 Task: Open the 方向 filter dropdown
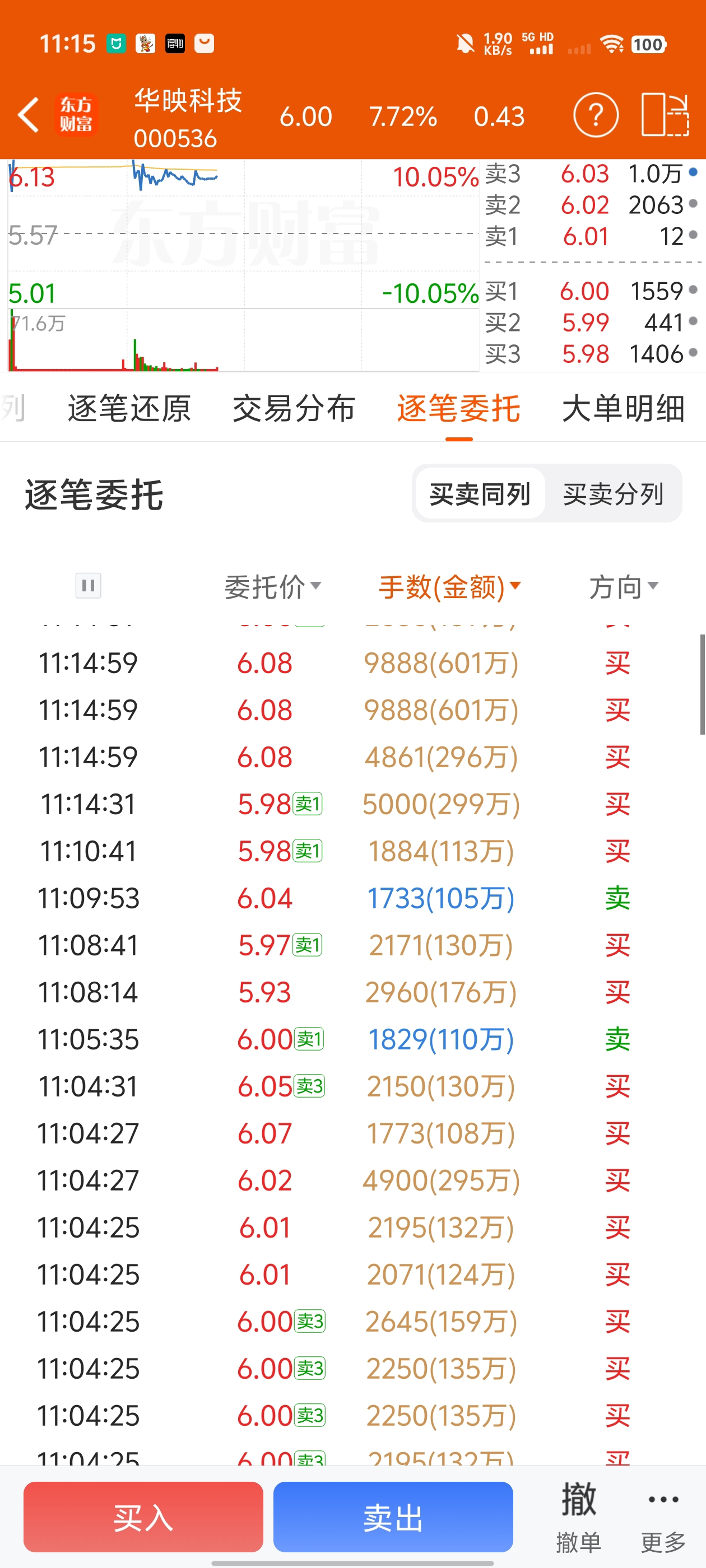[x=623, y=587]
